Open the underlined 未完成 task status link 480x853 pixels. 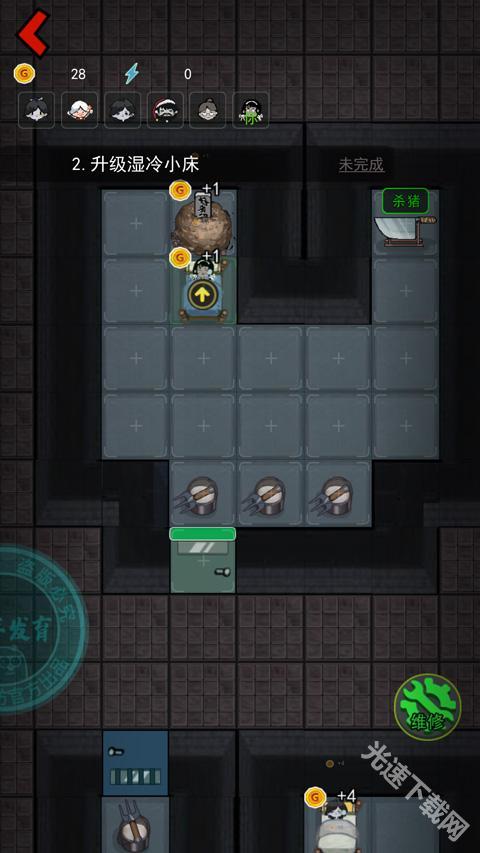[x=361, y=165]
